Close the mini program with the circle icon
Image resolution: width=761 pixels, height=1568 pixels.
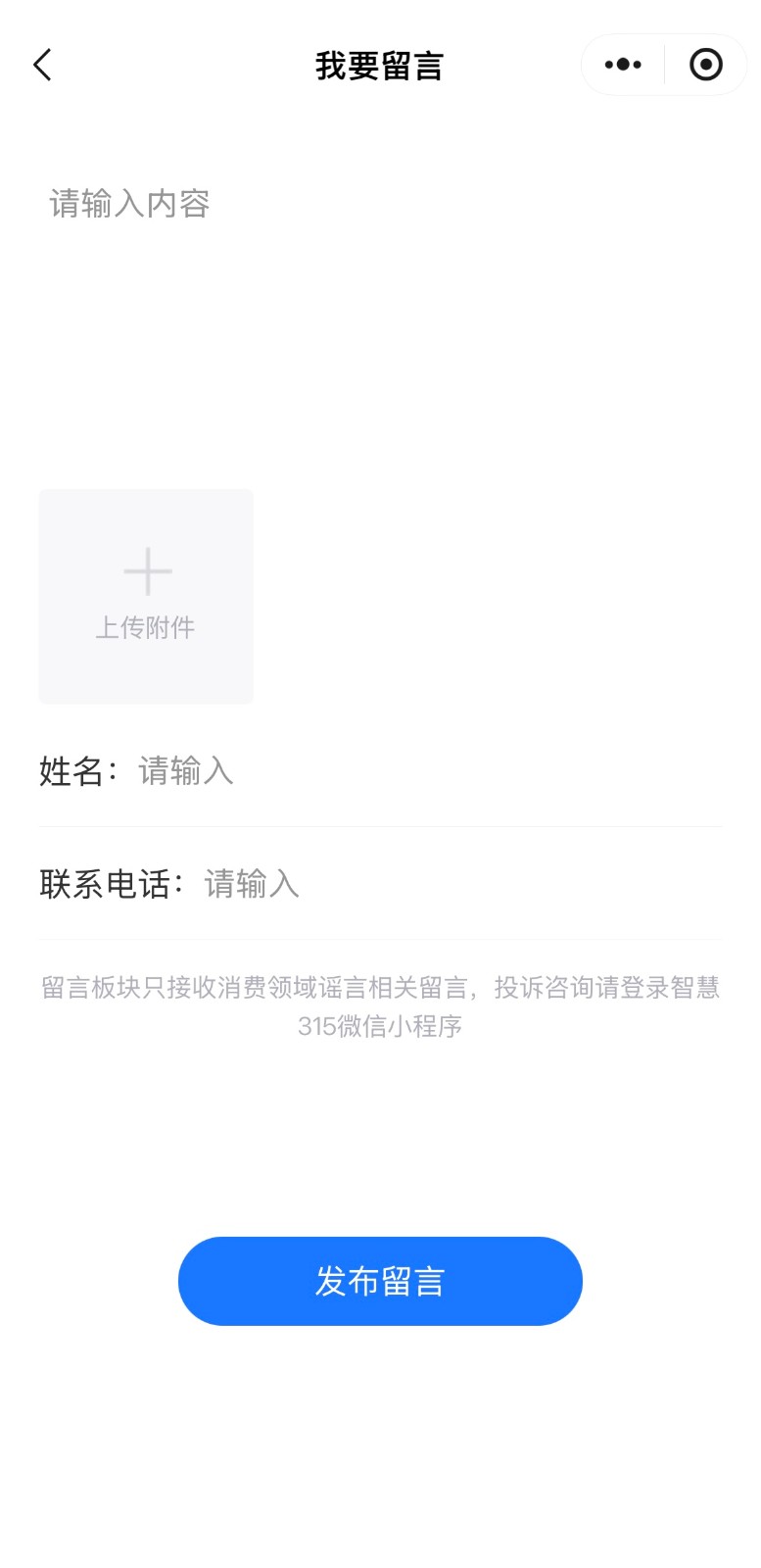click(x=705, y=66)
